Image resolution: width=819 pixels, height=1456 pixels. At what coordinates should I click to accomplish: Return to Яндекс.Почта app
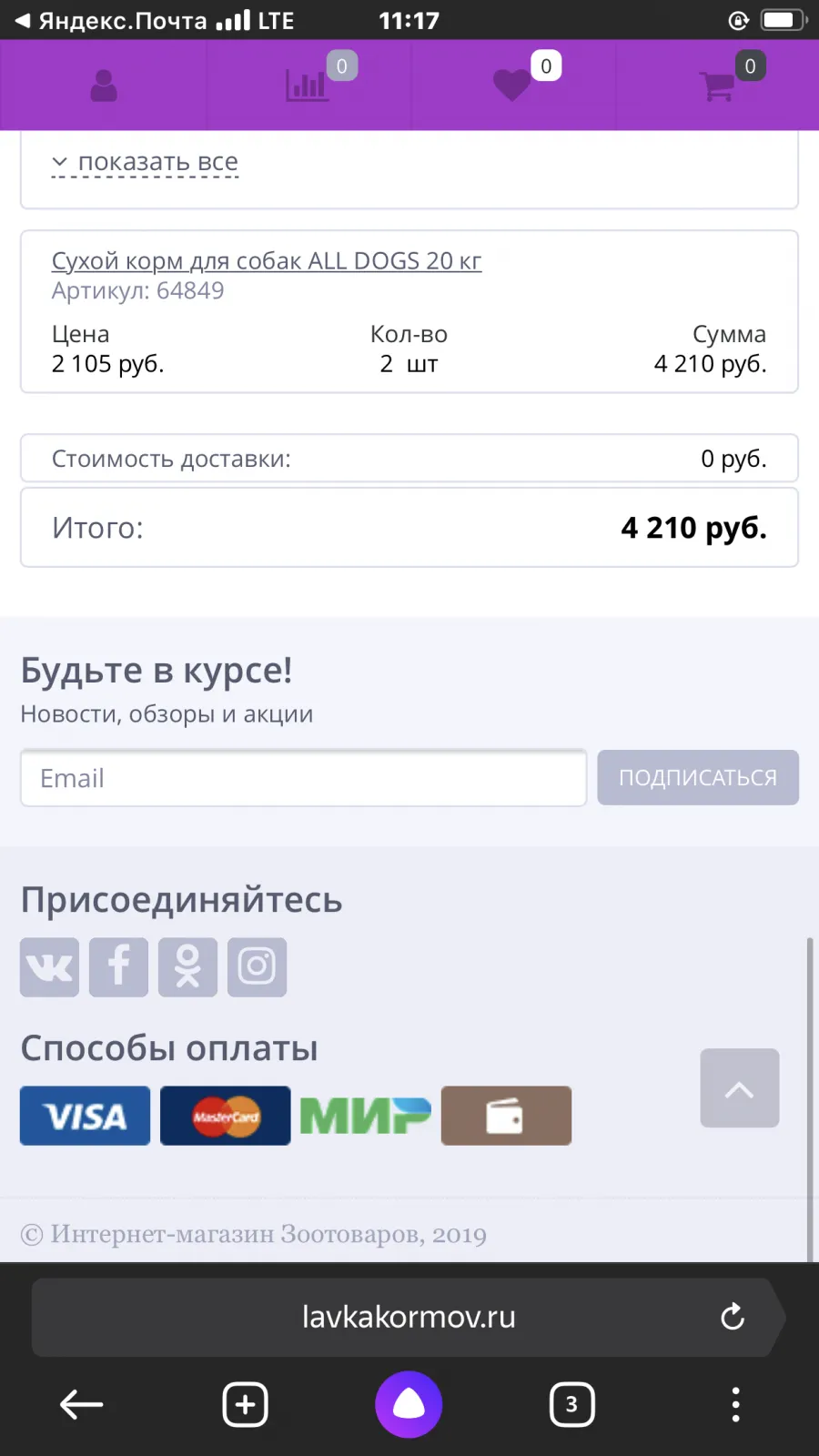[111, 20]
